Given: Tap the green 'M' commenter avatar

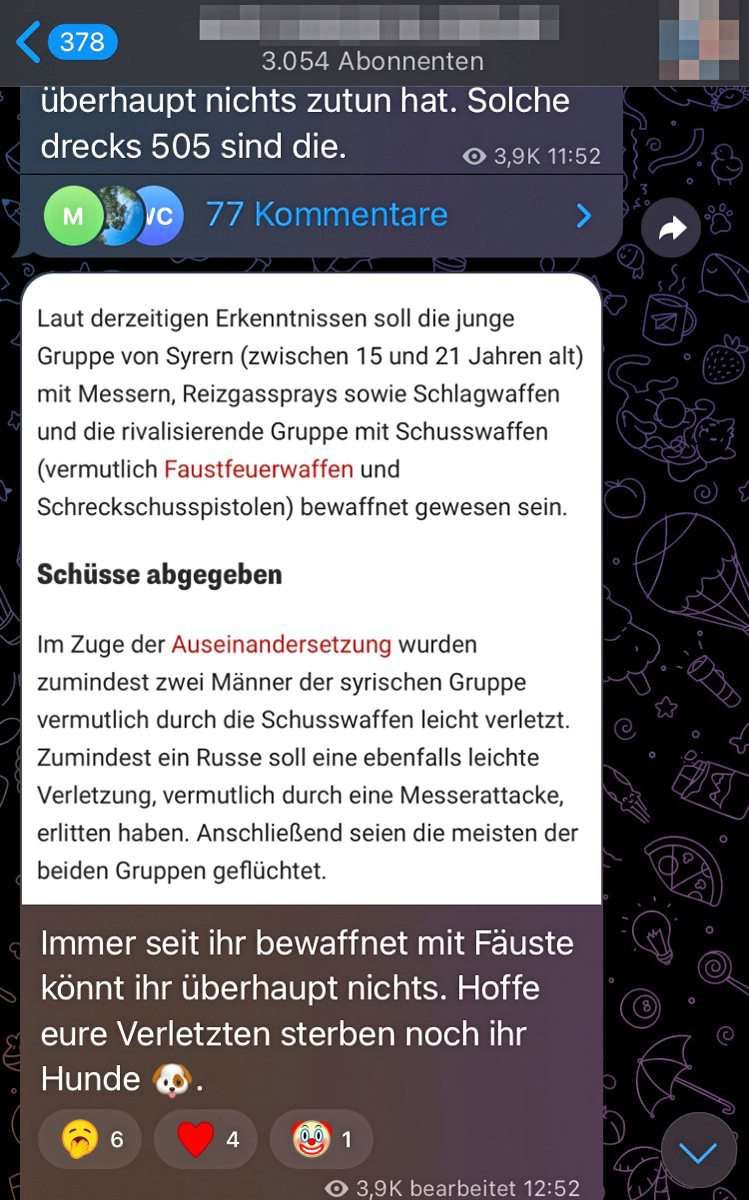Looking at the screenshot, I should click(72, 215).
